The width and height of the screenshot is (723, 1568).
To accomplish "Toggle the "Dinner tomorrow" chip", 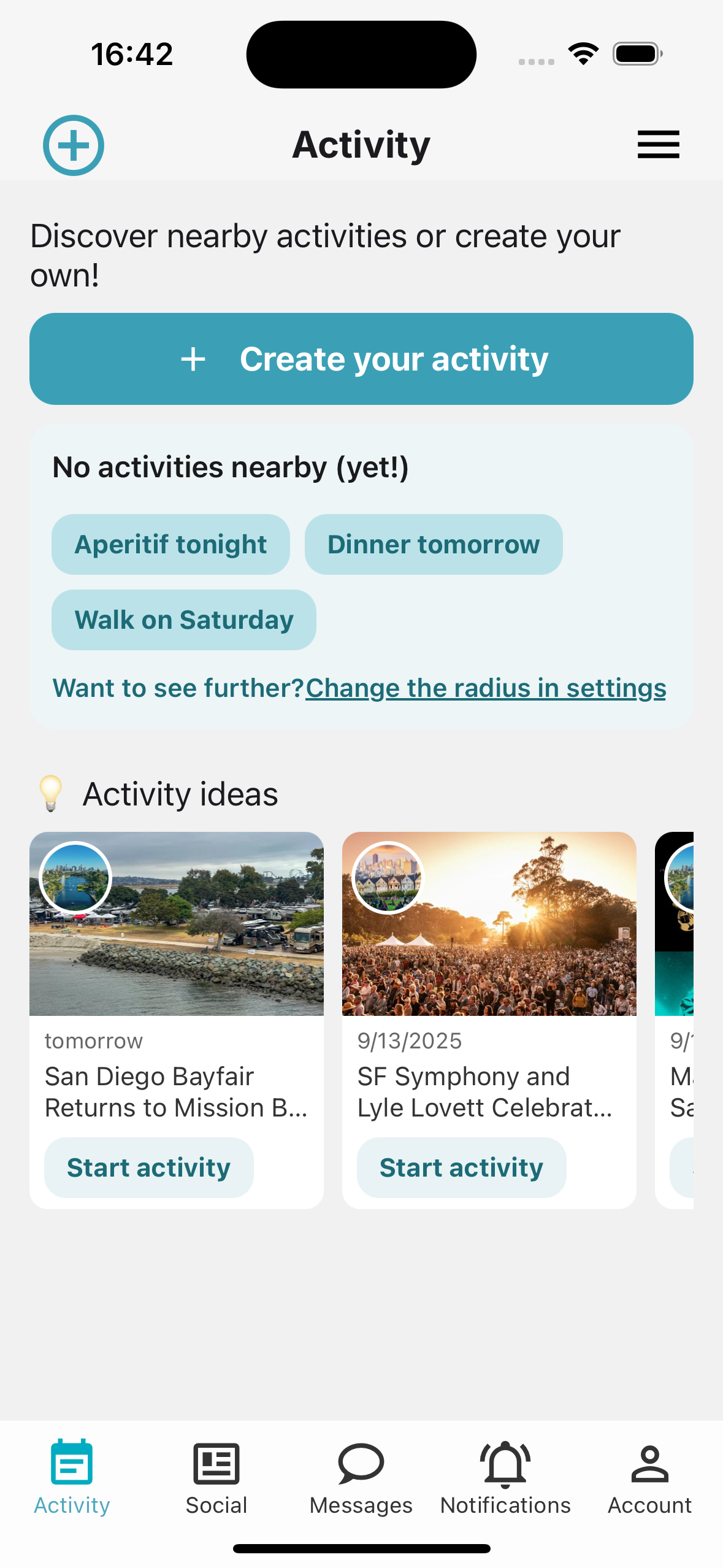I will 434,544.
